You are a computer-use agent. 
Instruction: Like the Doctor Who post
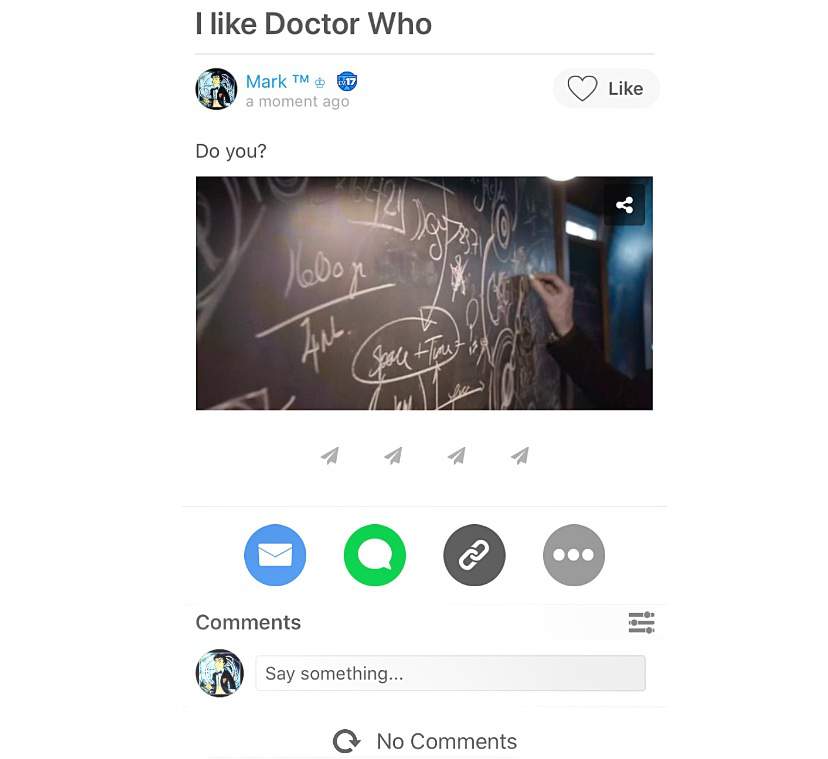606,89
